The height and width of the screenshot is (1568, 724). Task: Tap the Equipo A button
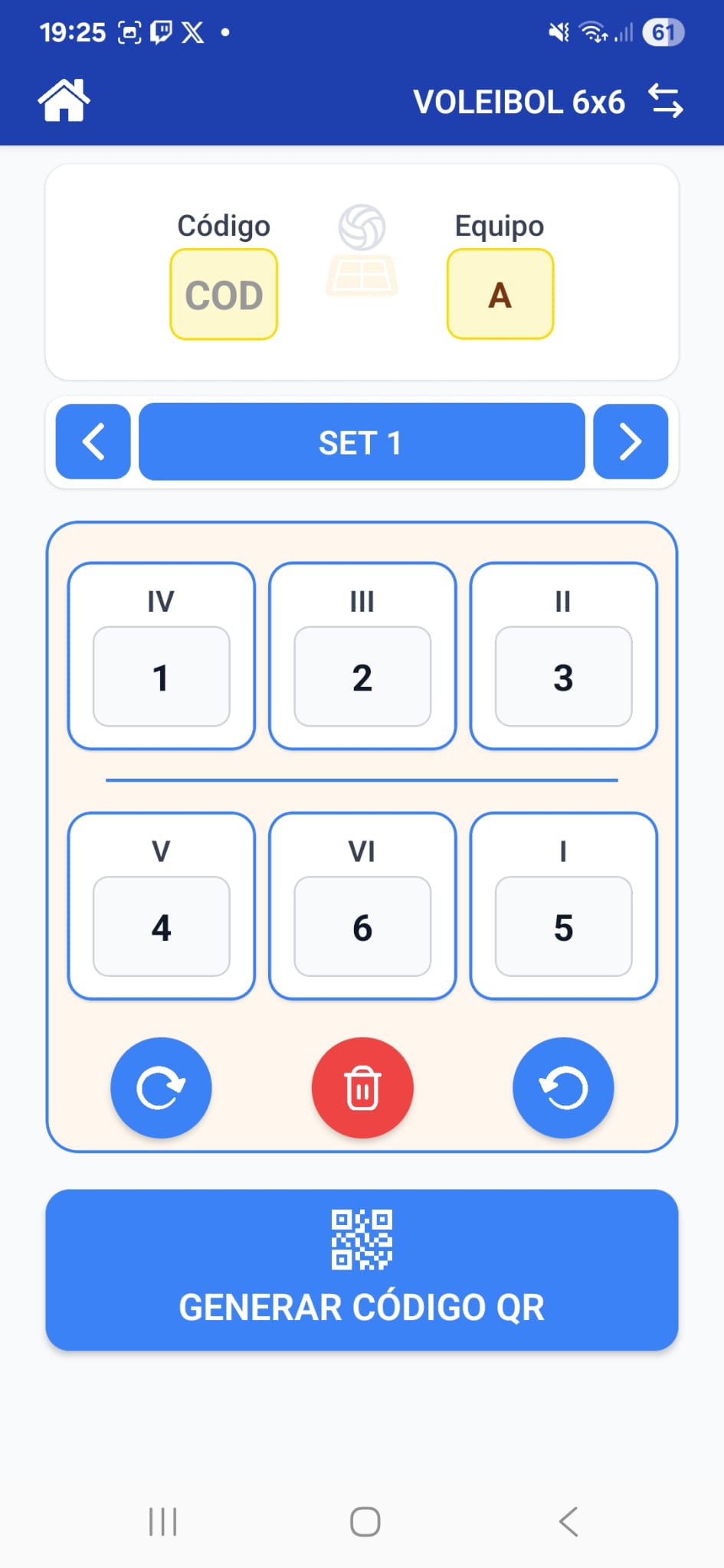click(500, 293)
